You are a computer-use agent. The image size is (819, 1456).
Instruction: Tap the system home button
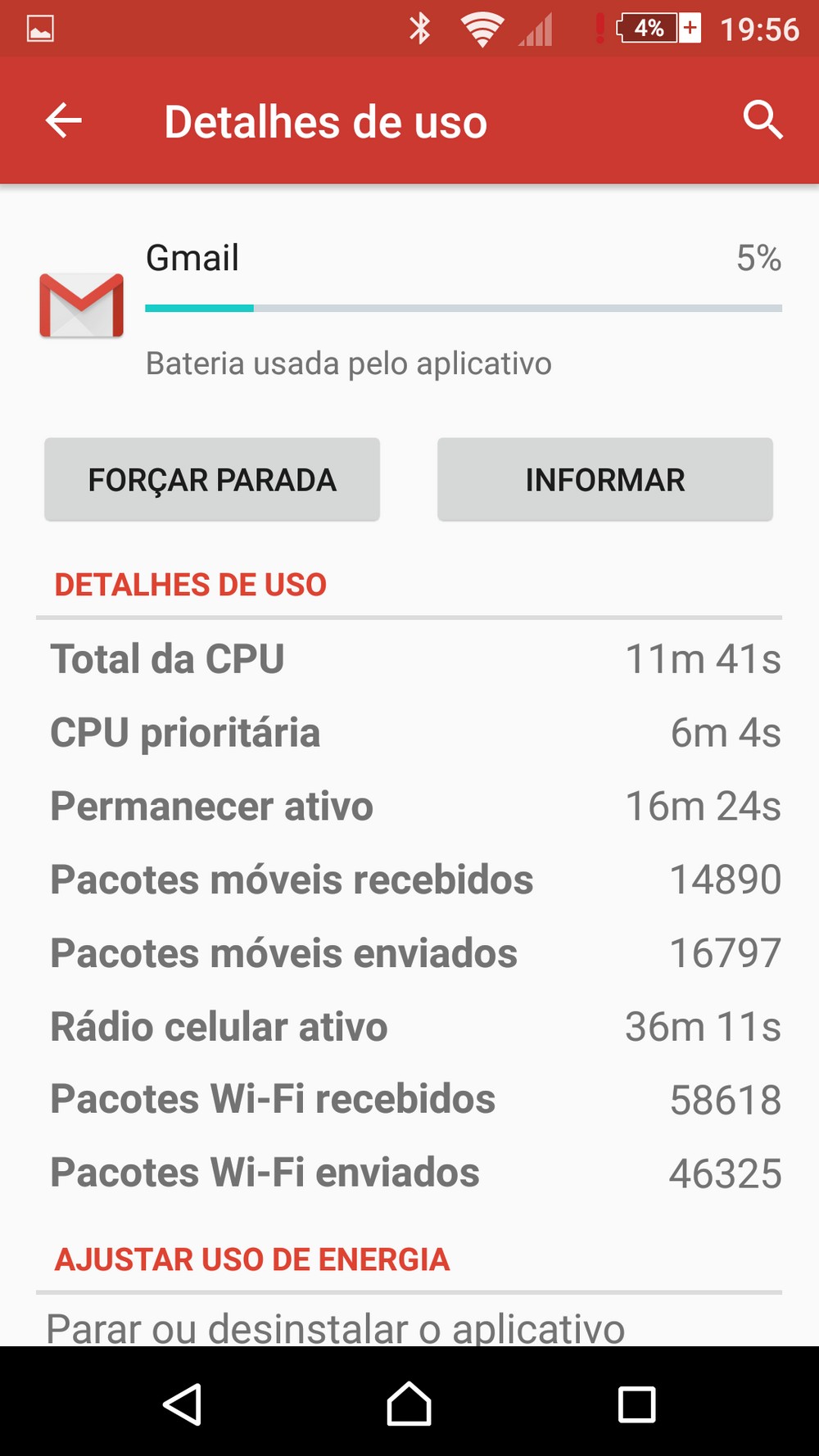coord(409,1404)
